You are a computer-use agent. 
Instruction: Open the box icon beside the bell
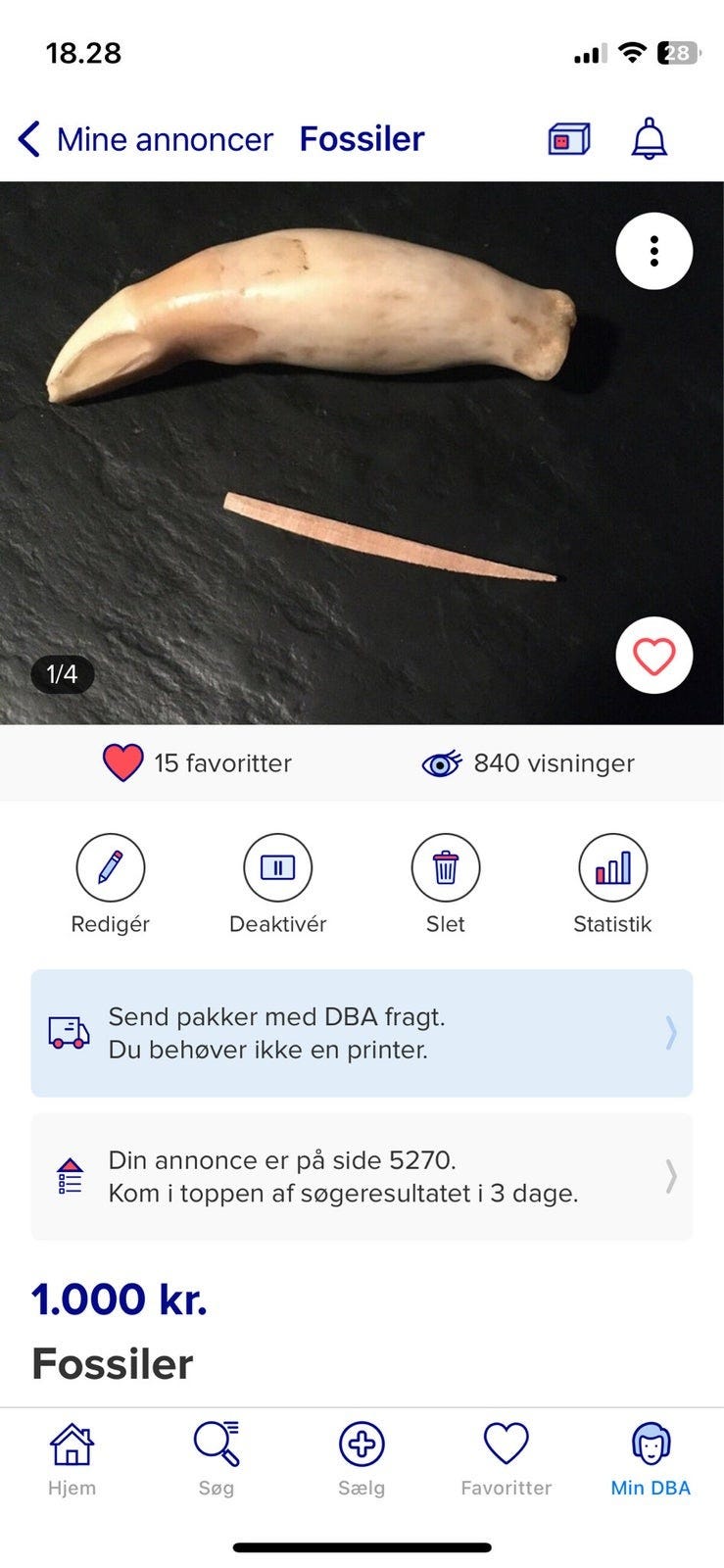568,139
